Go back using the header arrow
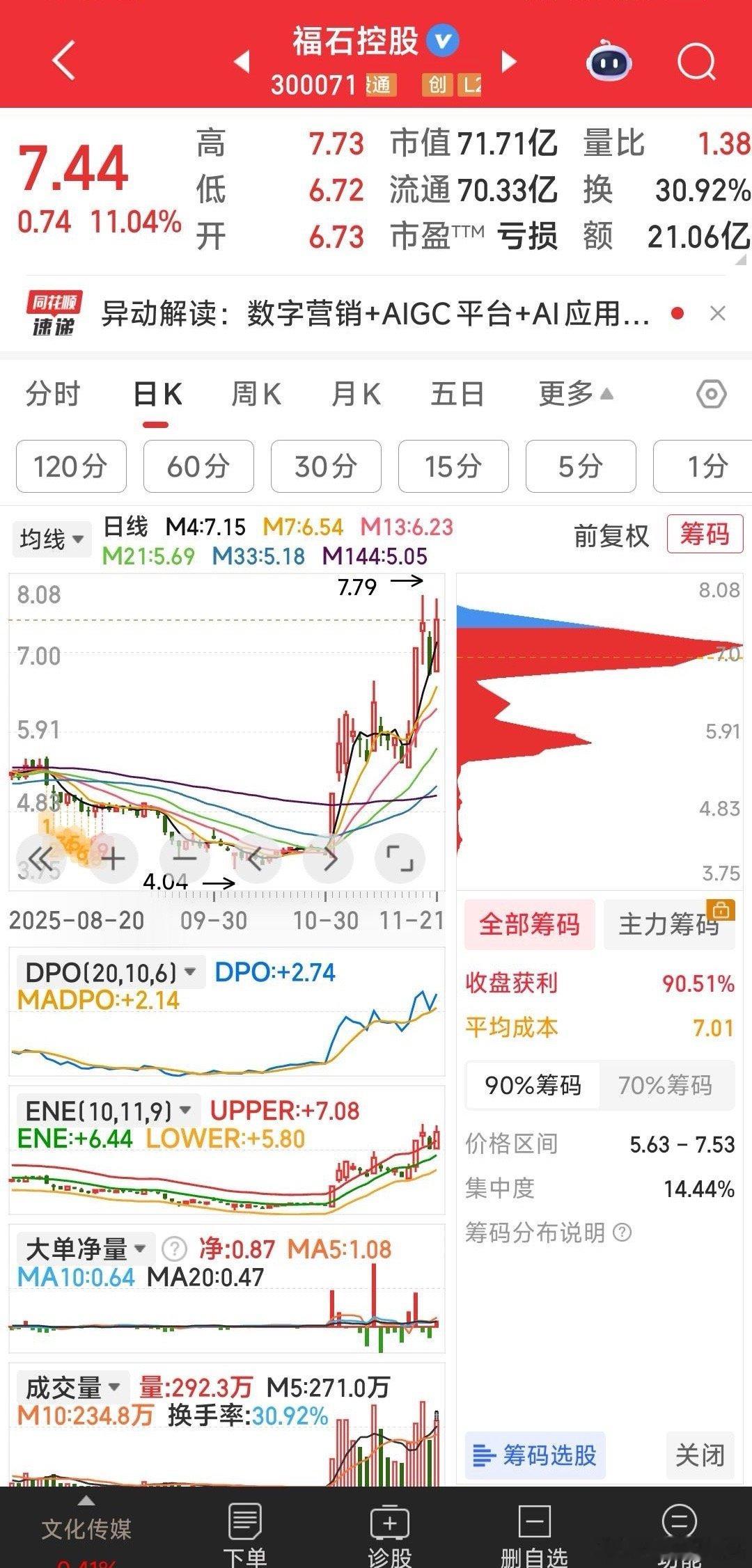The width and height of the screenshot is (752, 1568). click(x=64, y=61)
